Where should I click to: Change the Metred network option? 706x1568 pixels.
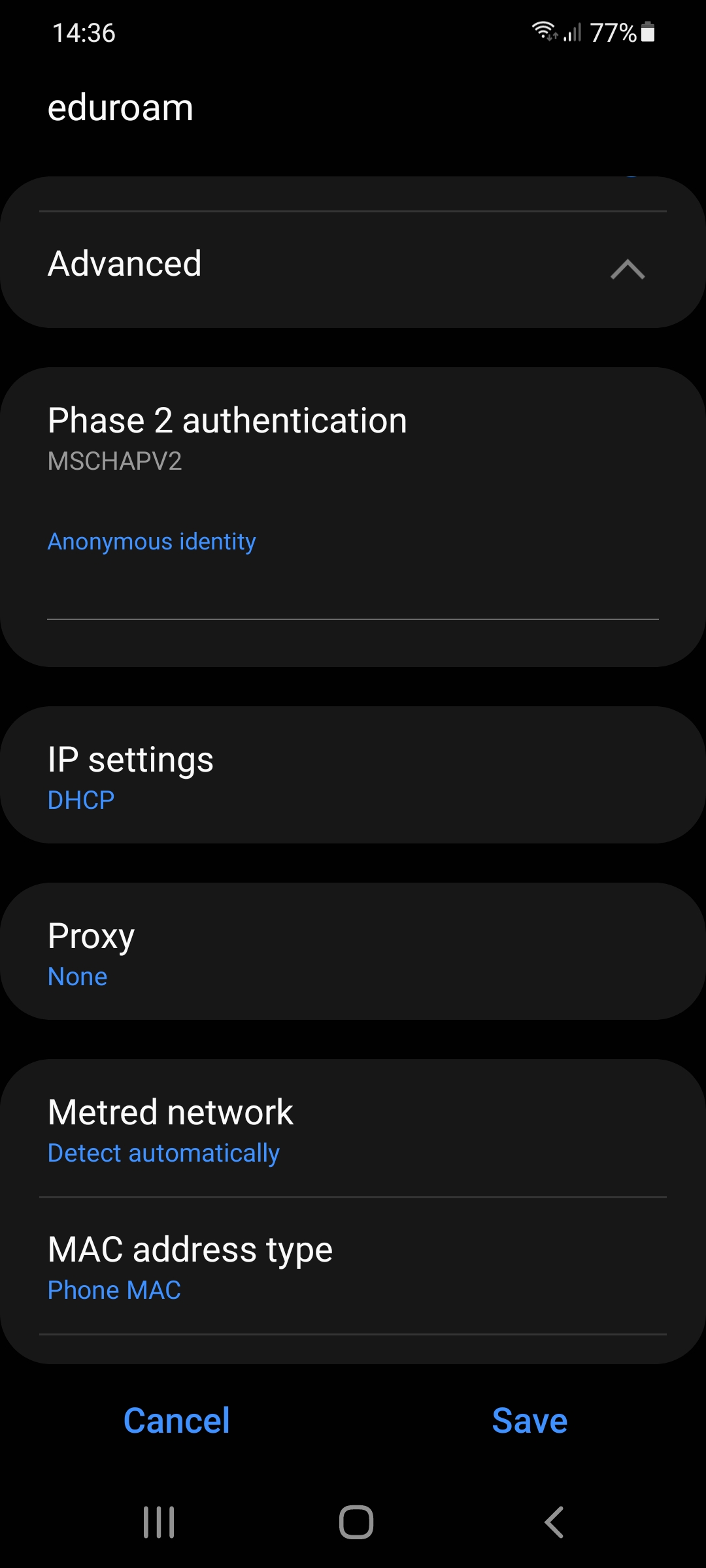(353, 1129)
